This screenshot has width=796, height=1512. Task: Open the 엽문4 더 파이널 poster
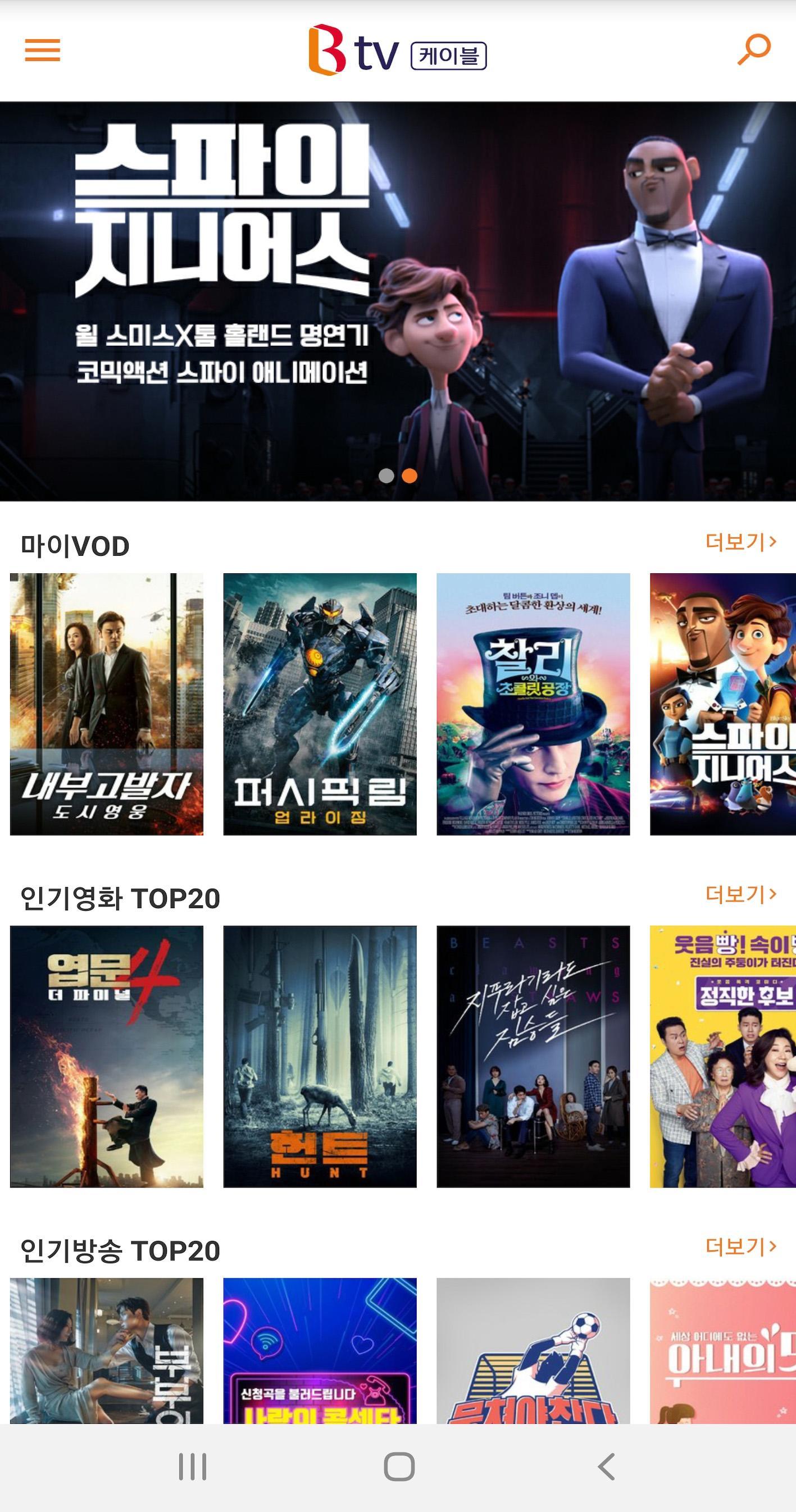coord(106,1057)
